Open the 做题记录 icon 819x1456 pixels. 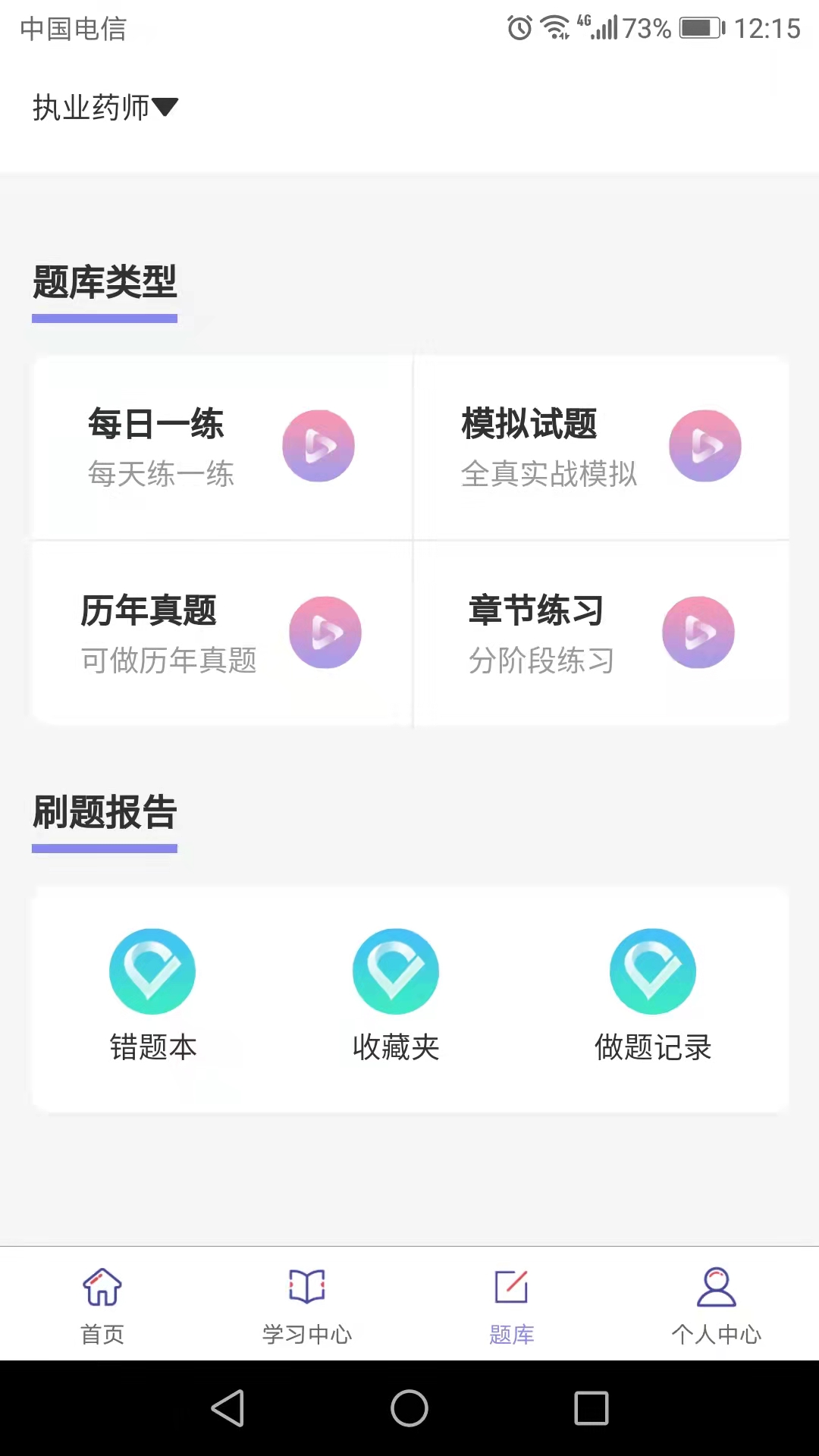653,971
